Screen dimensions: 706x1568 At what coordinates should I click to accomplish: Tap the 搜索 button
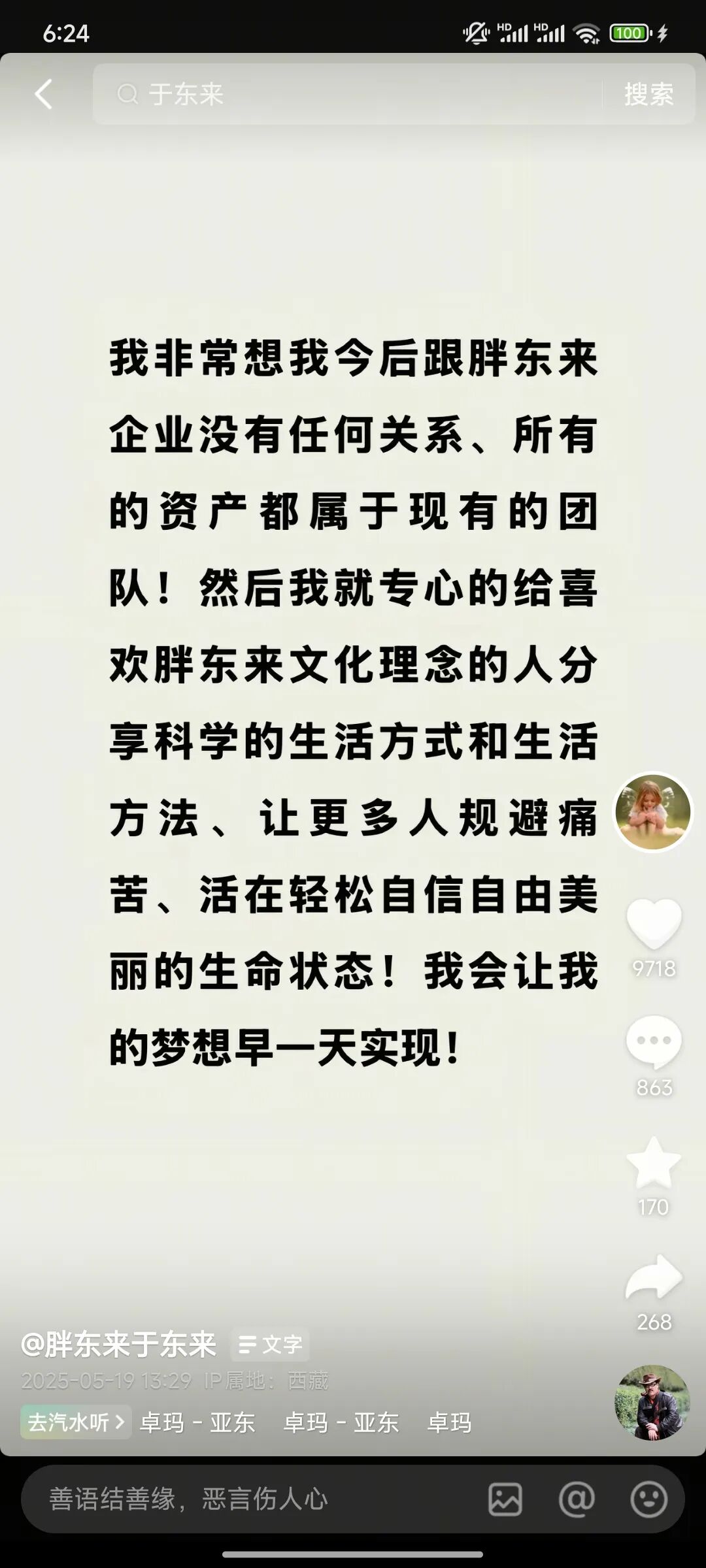coord(648,94)
